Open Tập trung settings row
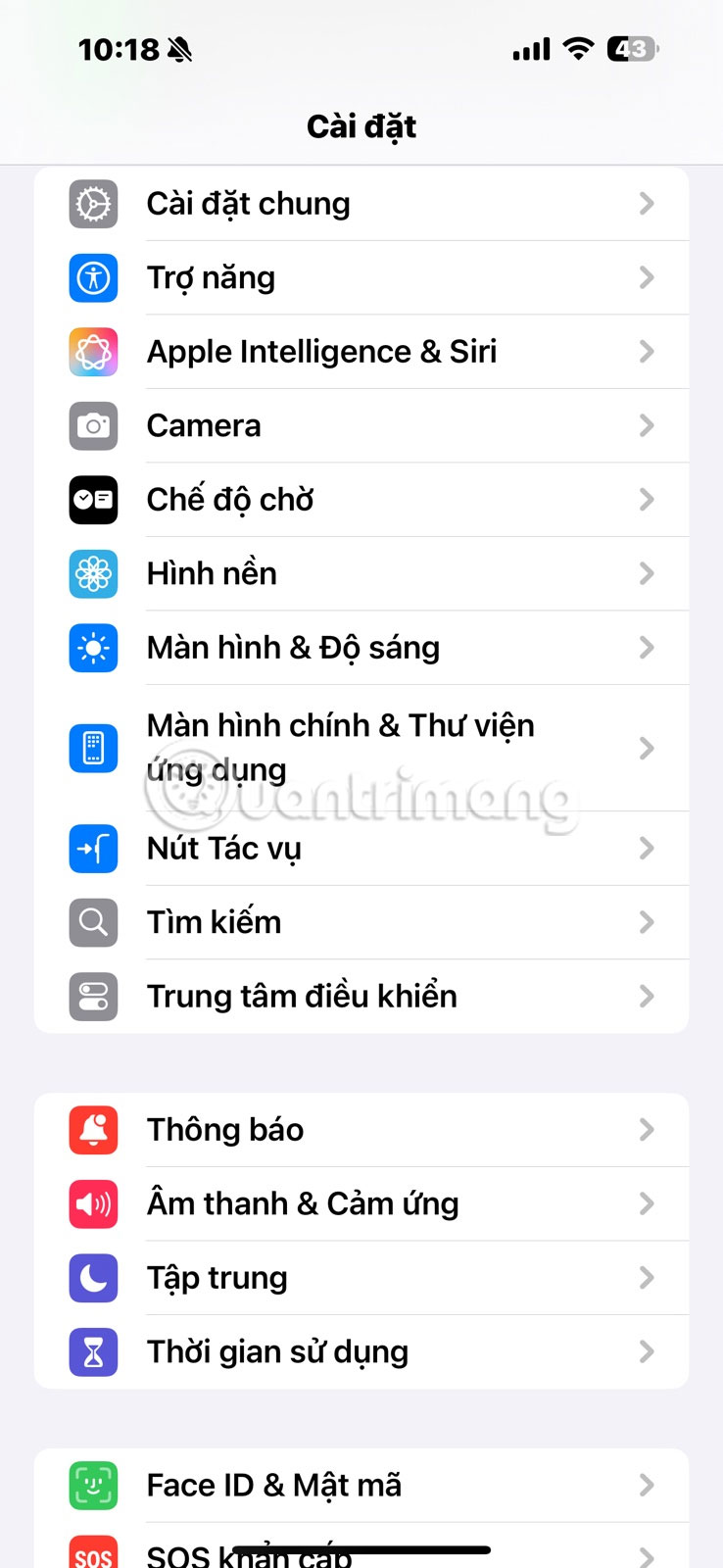723x1568 pixels. (362, 1278)
